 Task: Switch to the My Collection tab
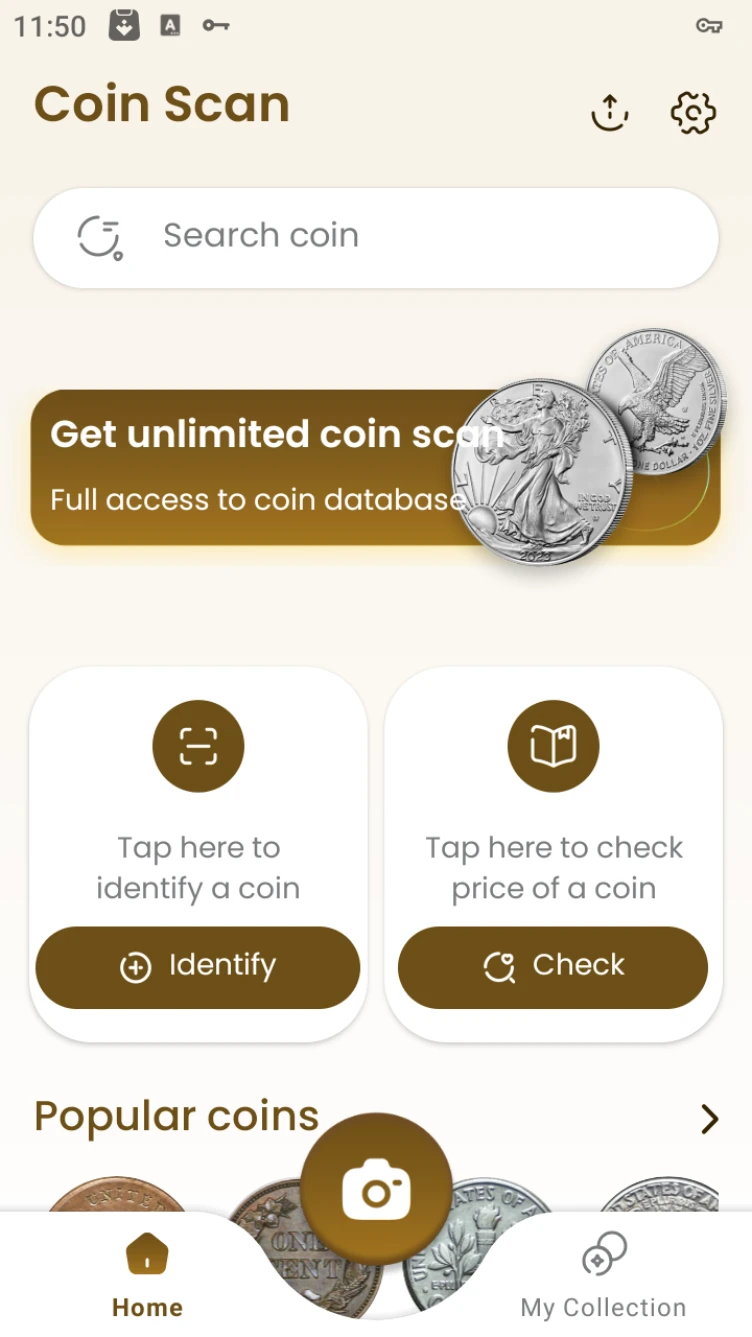(604, 1276)
